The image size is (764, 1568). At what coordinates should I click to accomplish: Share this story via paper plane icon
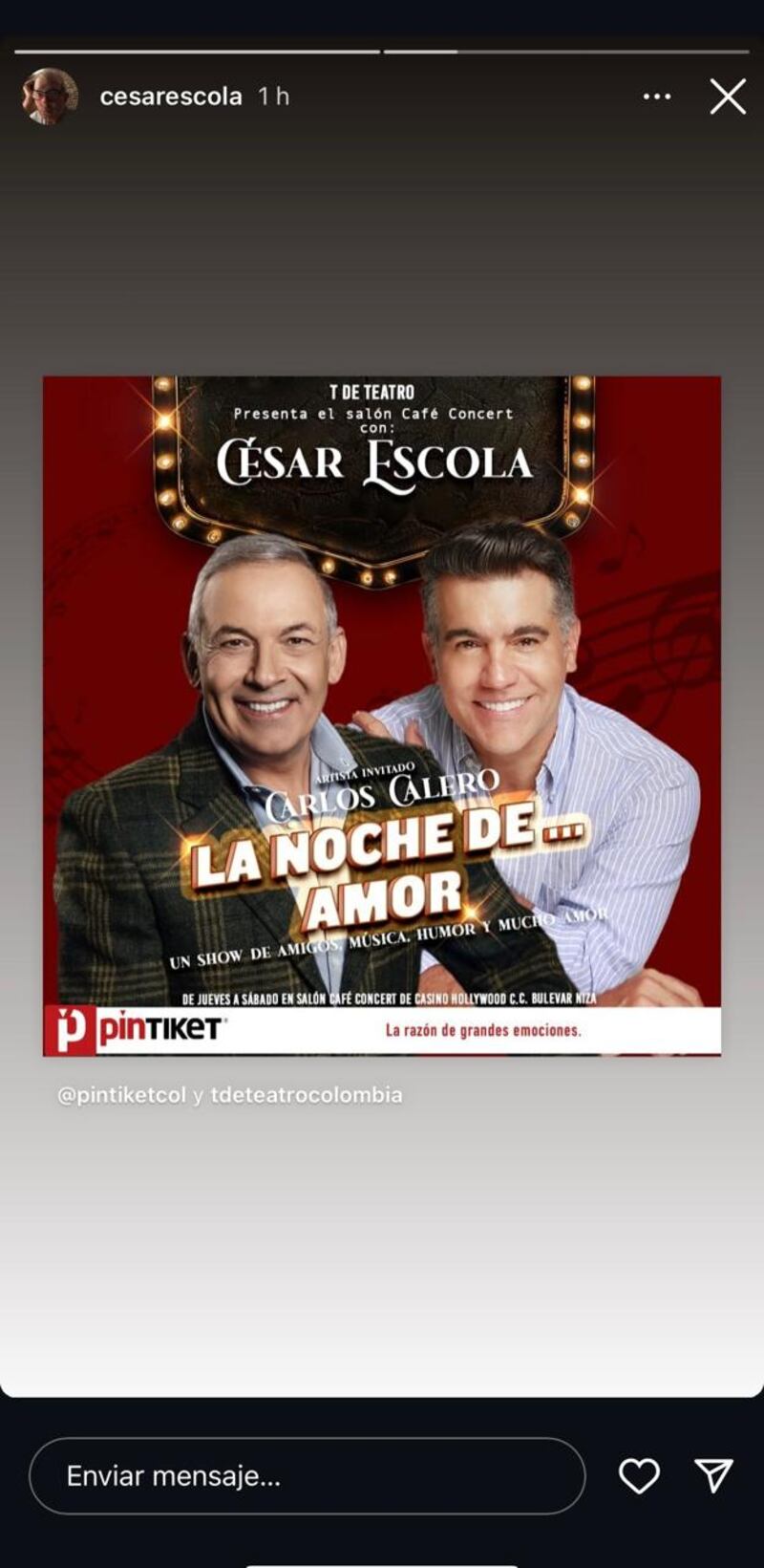713,1476
